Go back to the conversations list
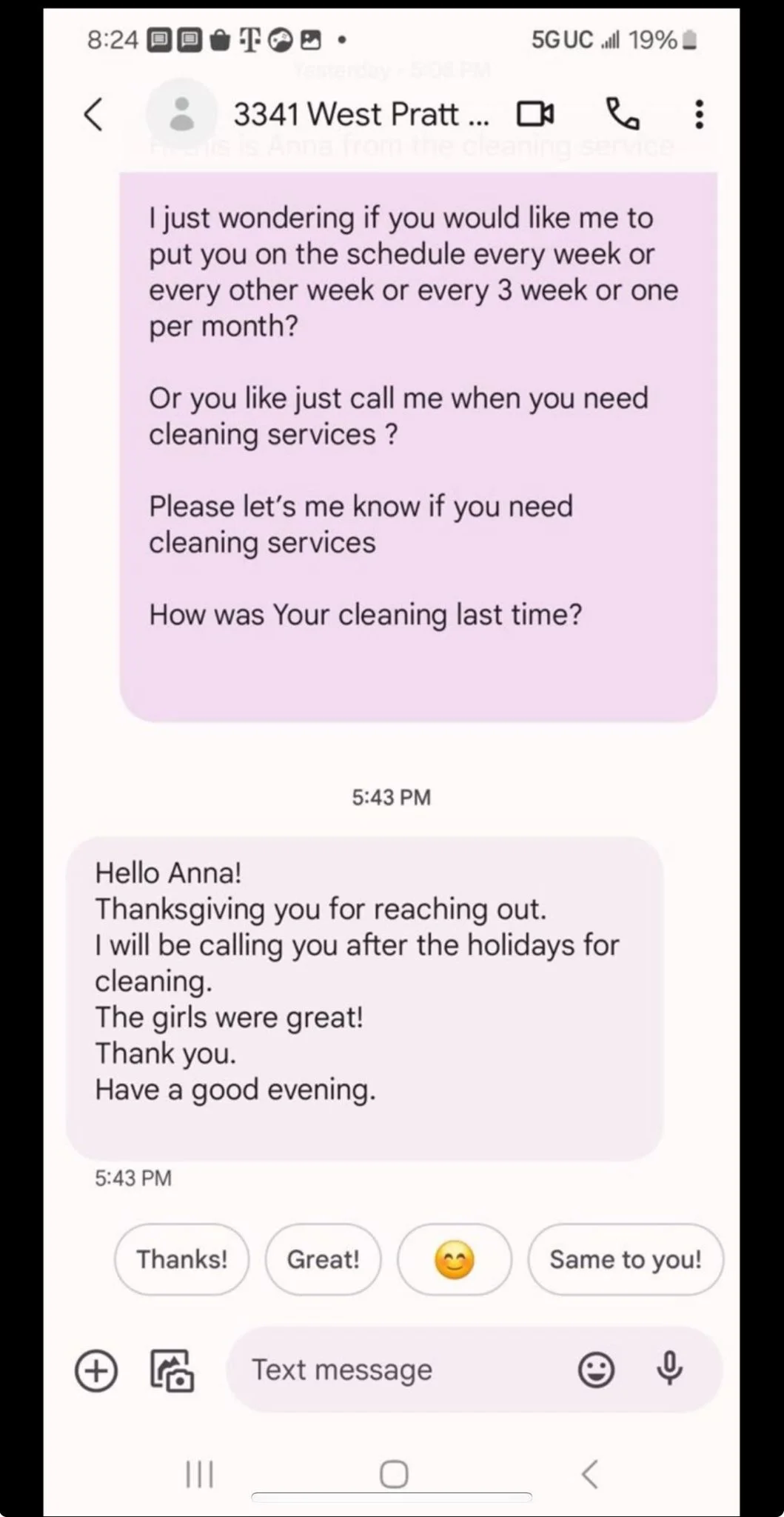 click(93, 114)
